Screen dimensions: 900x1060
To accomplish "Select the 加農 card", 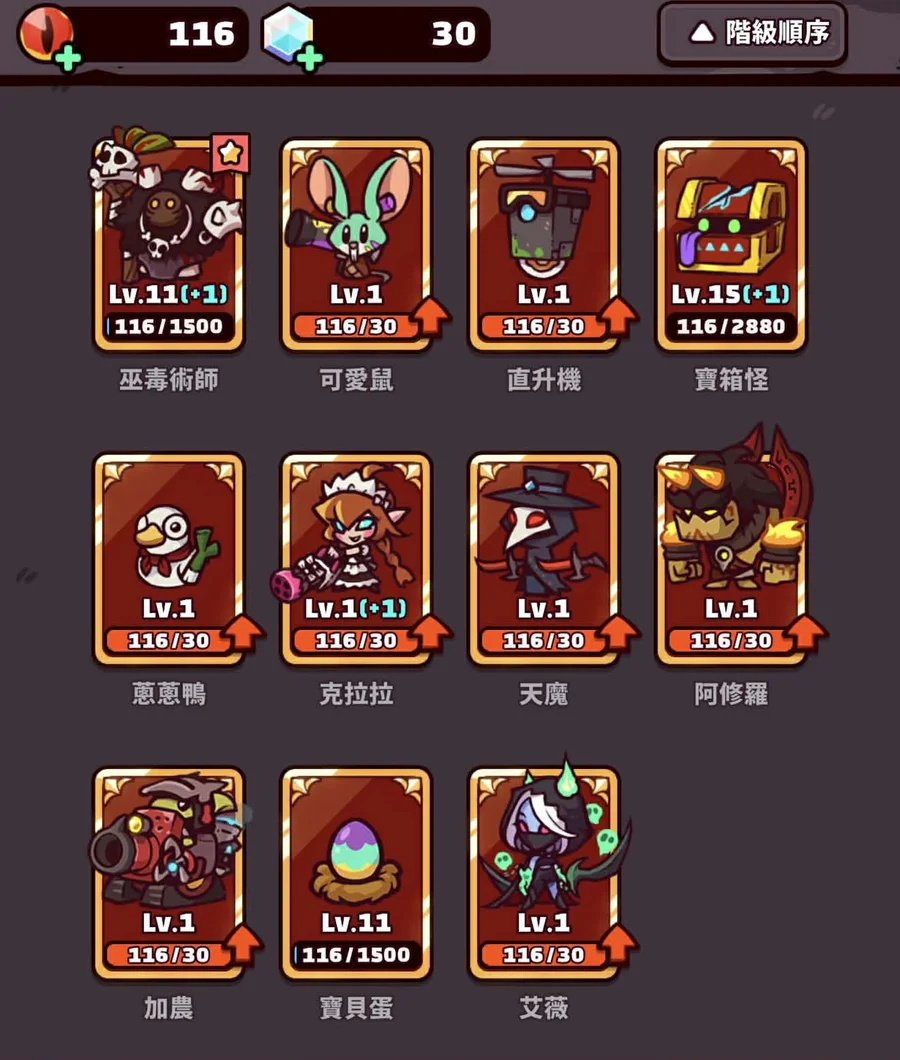I will [168, 872].
